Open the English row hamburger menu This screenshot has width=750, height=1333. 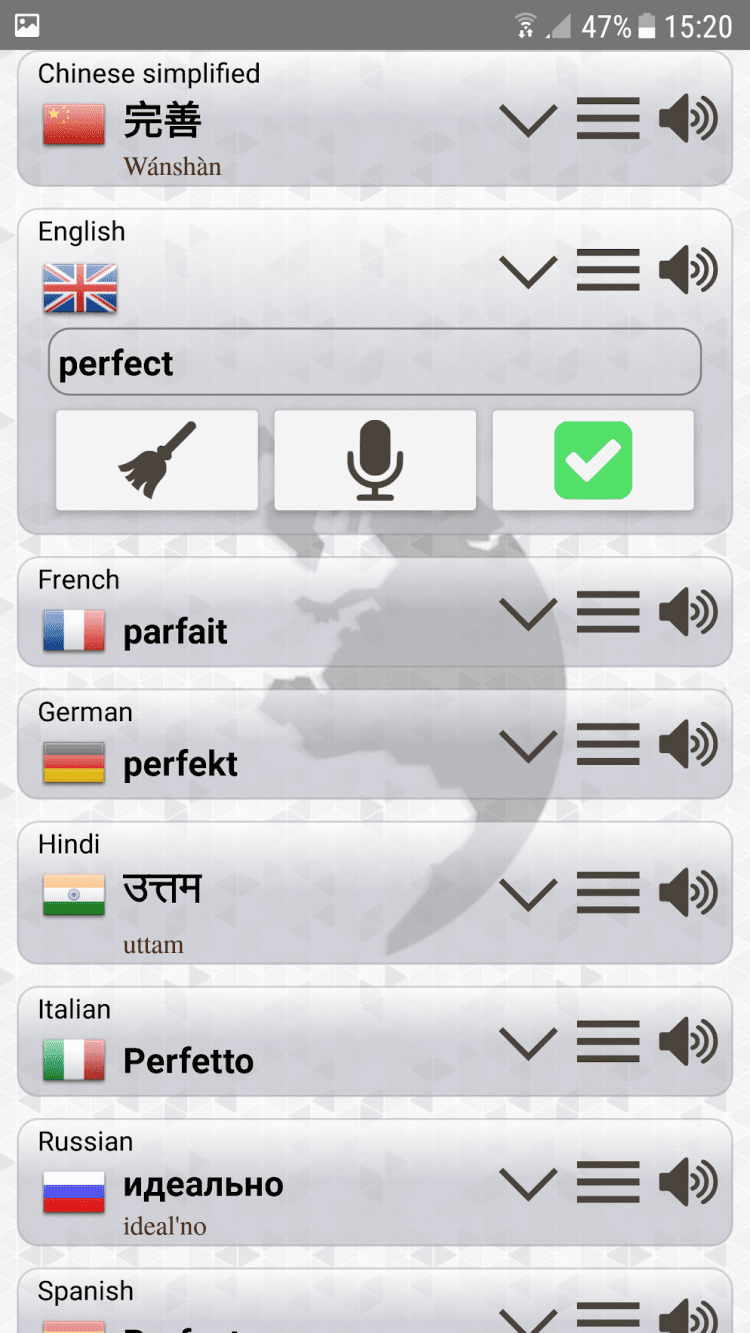(x=608, y=271)
